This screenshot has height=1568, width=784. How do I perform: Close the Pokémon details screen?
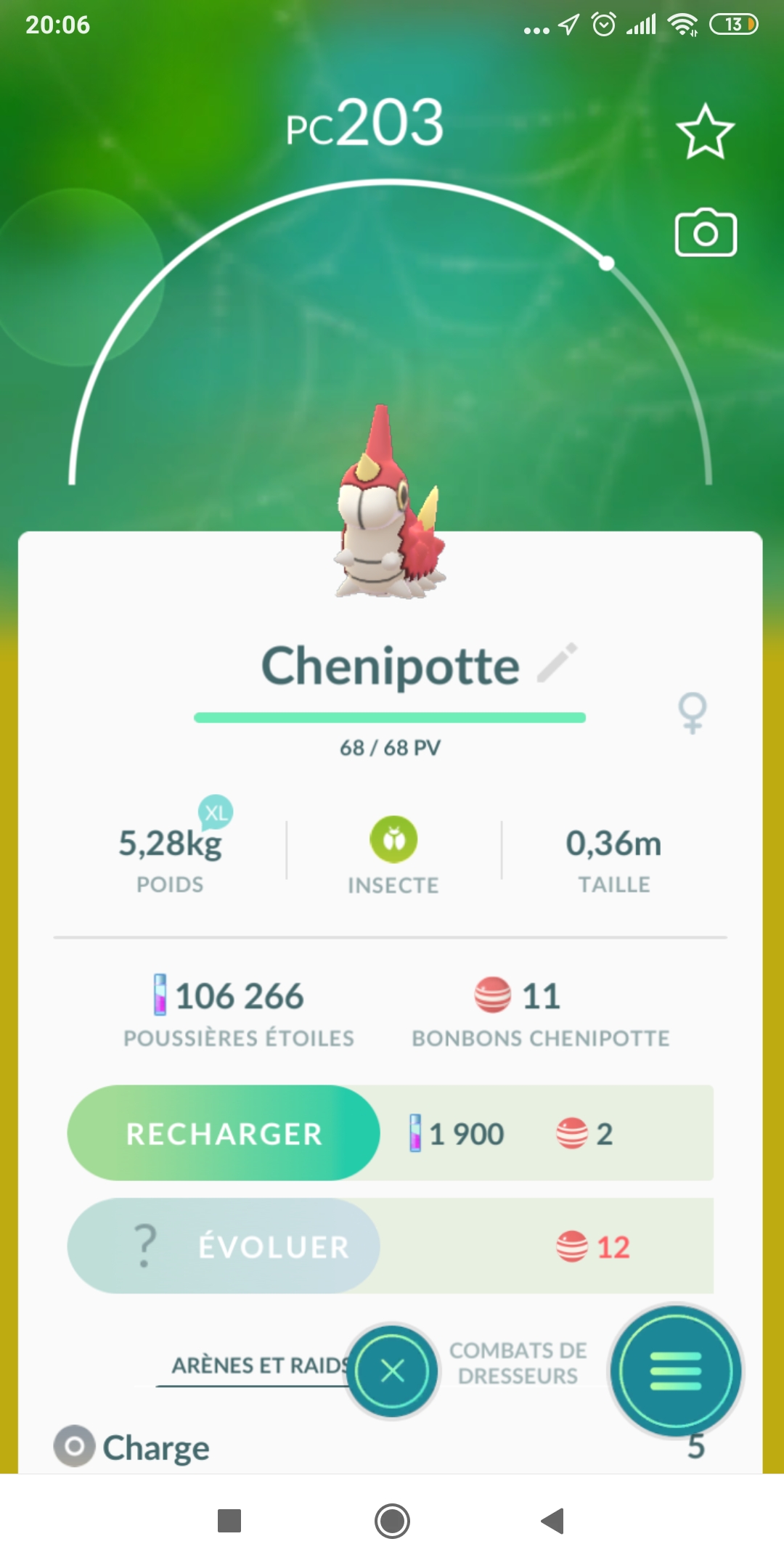[x=393, y=1371]
